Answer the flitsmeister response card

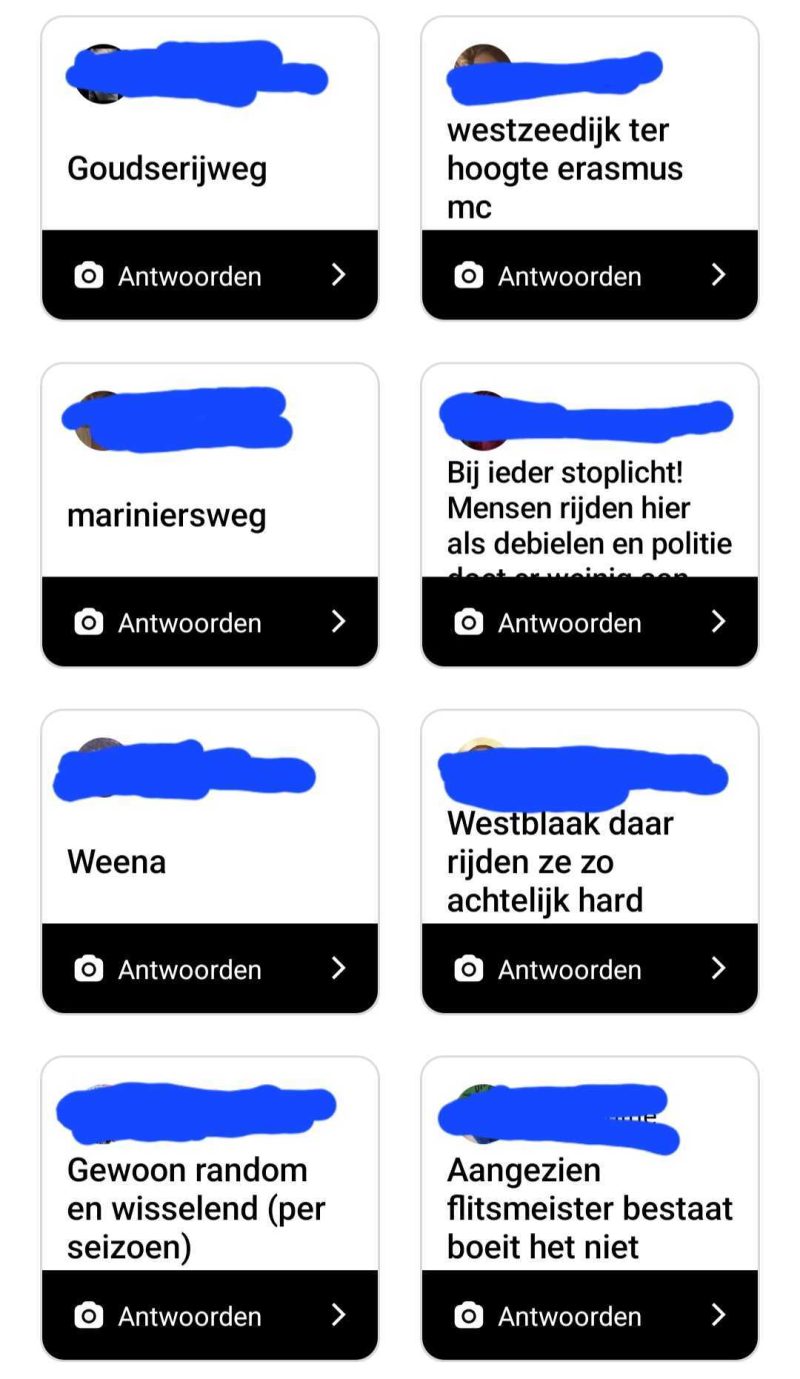tap(589, 1316)
